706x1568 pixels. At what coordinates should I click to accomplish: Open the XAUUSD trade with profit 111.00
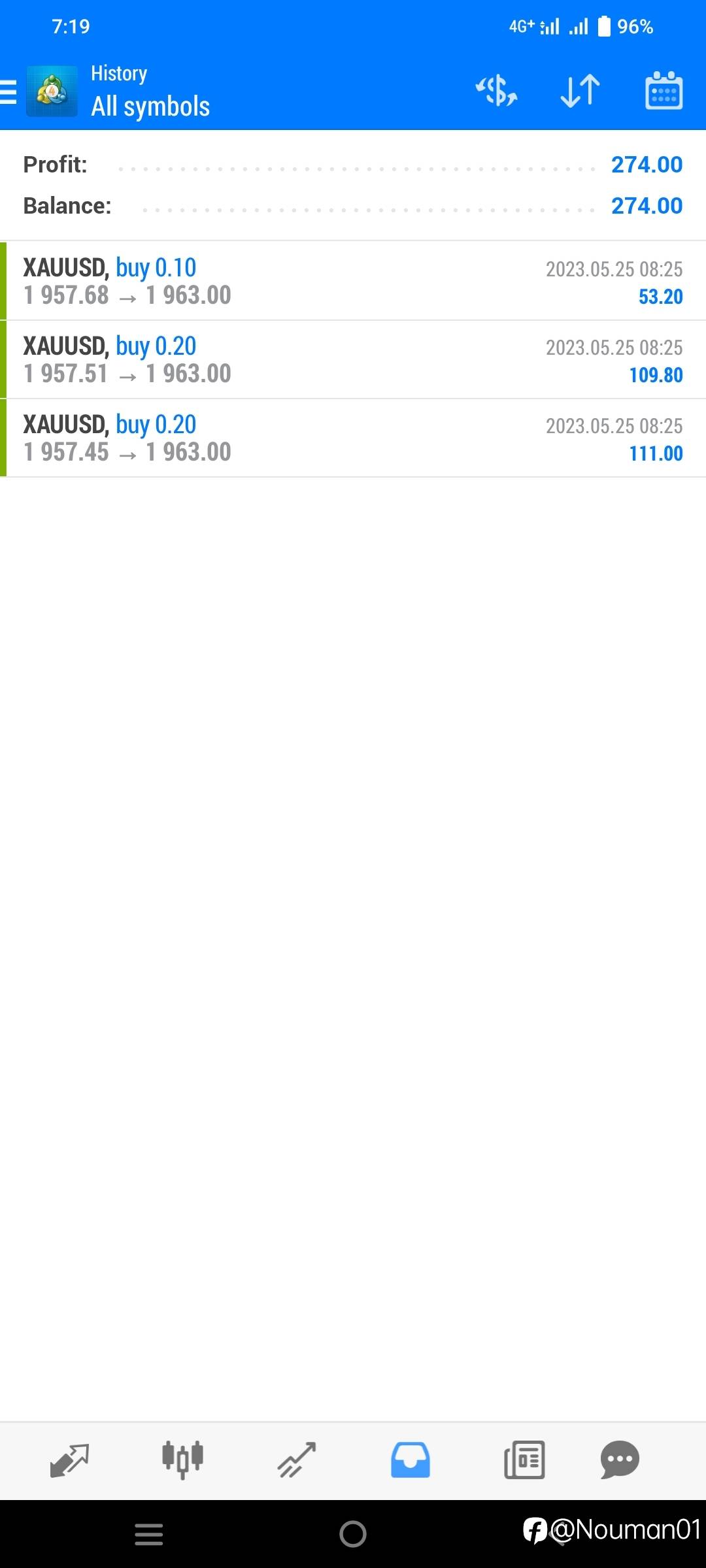click(353, 438)
